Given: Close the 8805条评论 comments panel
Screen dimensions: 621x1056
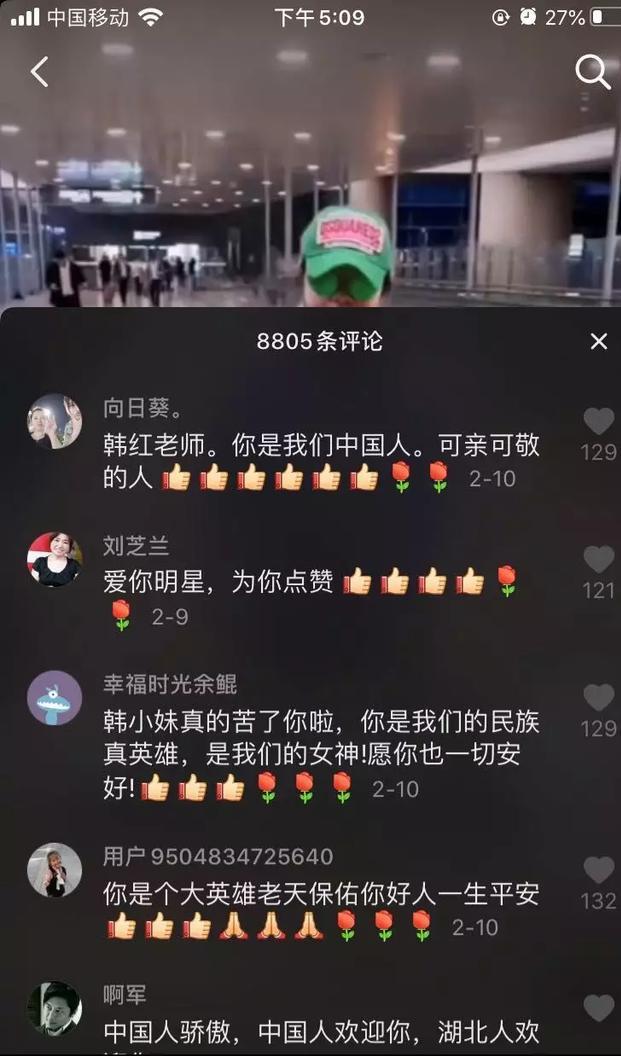Looking at the screenshot, I should 598,342.
